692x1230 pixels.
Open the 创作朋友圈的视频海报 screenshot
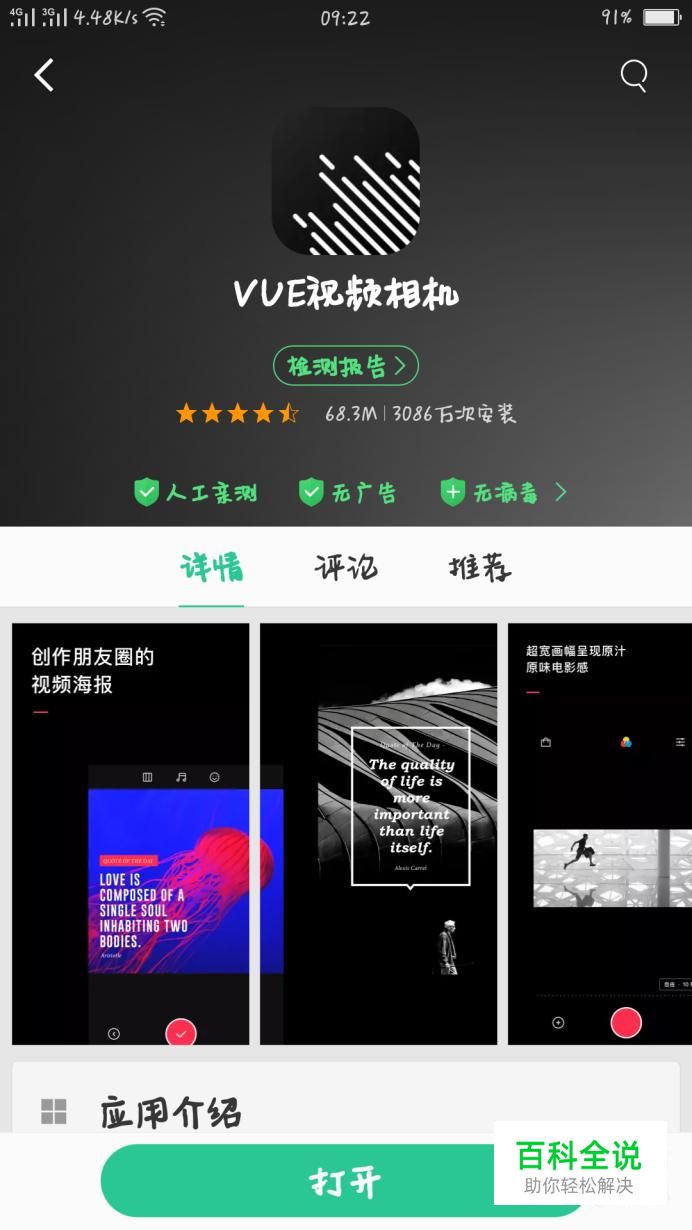[x=130, y=834]
